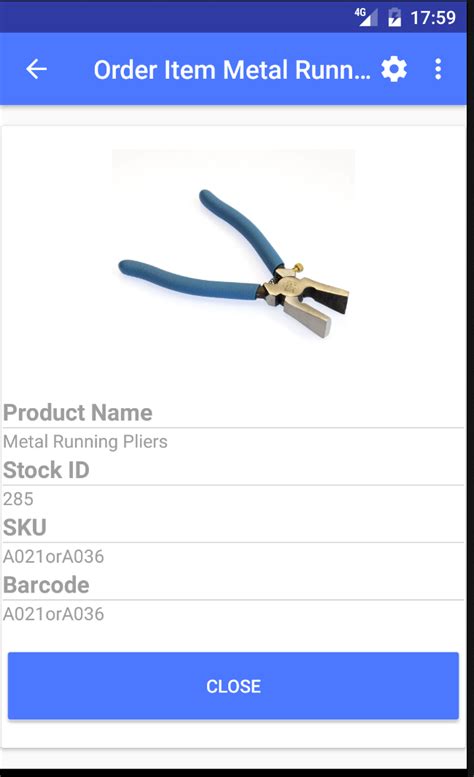The image size is (474, 777).
Task: Go back using the arrow icon
Action: (x=36, y=69)
